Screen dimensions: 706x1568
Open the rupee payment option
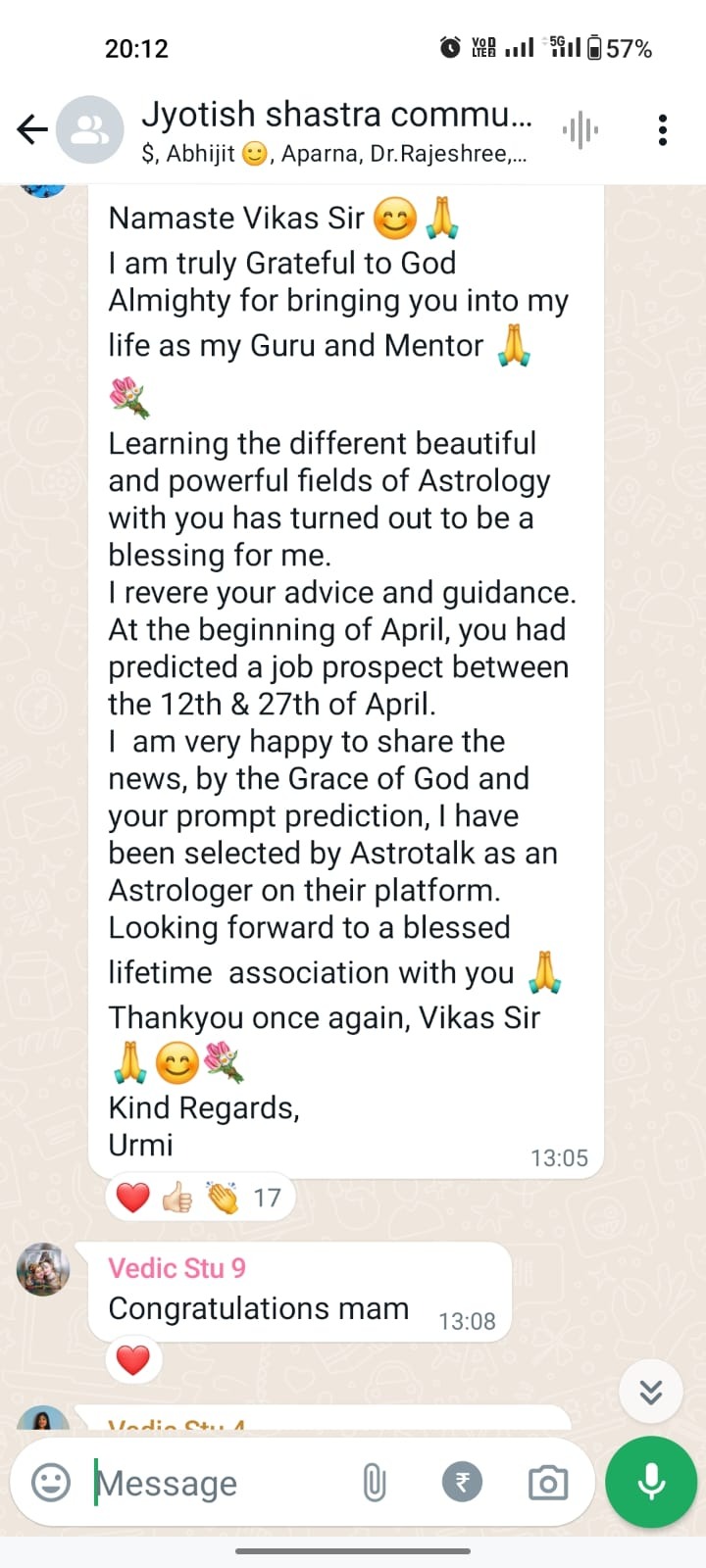462,1483
